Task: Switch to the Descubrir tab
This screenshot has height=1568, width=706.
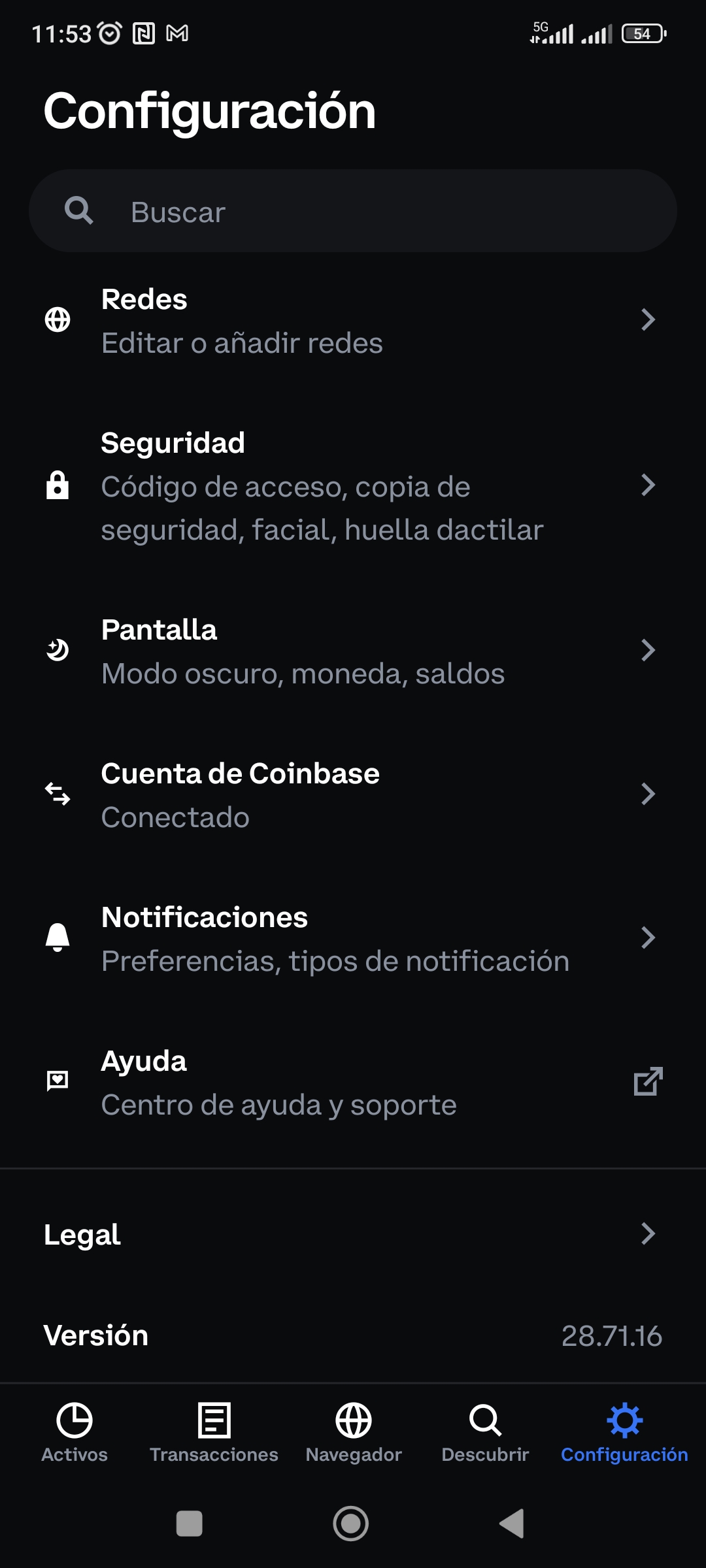Action: click(485, 1432)
